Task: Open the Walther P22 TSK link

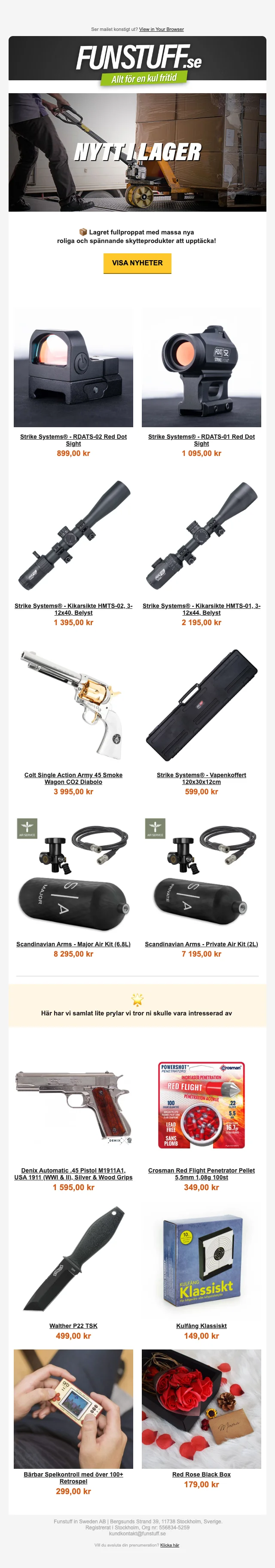Action: coord(73,1326)
